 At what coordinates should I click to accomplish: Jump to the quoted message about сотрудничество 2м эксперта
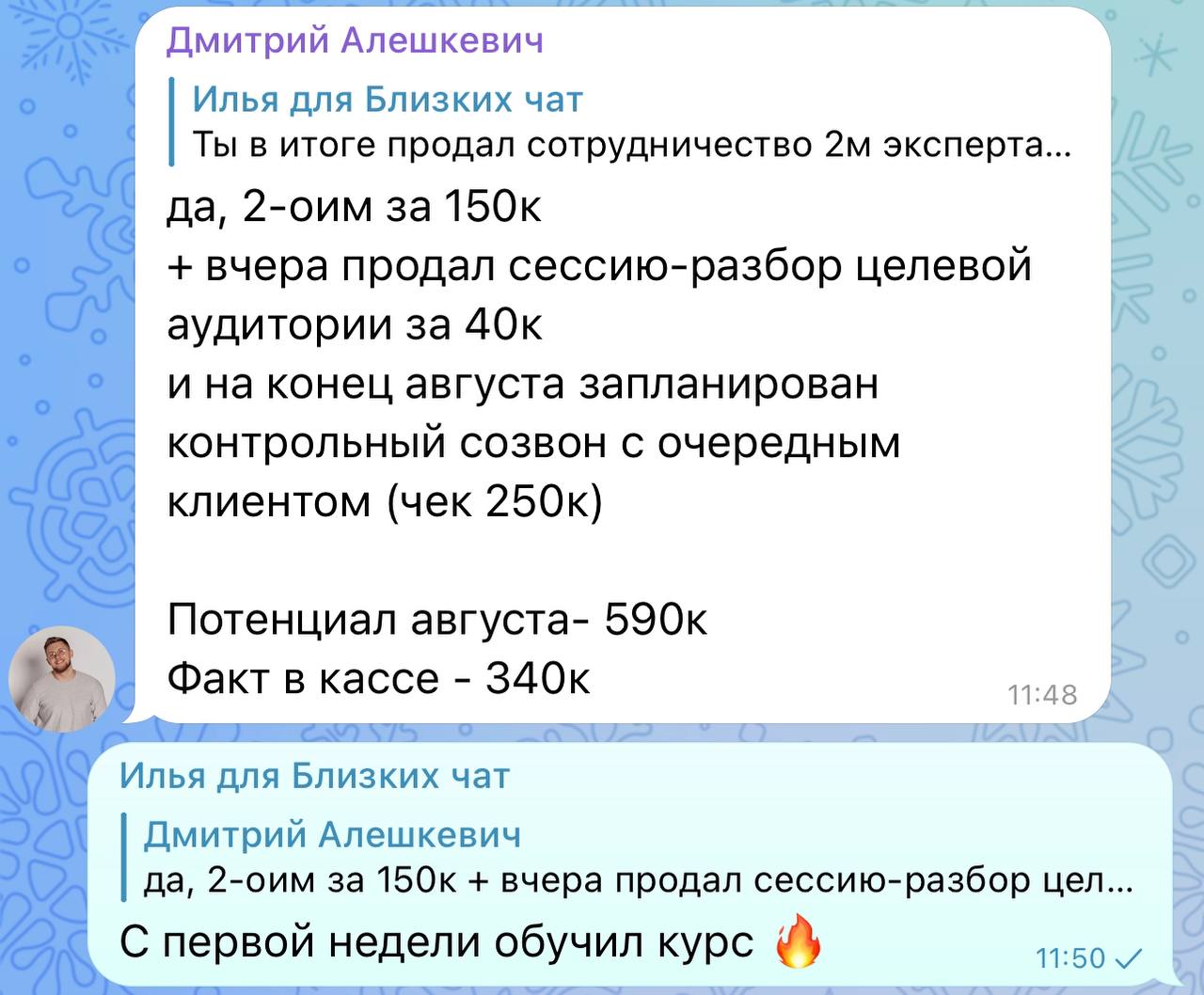click(x=621, y=123)
